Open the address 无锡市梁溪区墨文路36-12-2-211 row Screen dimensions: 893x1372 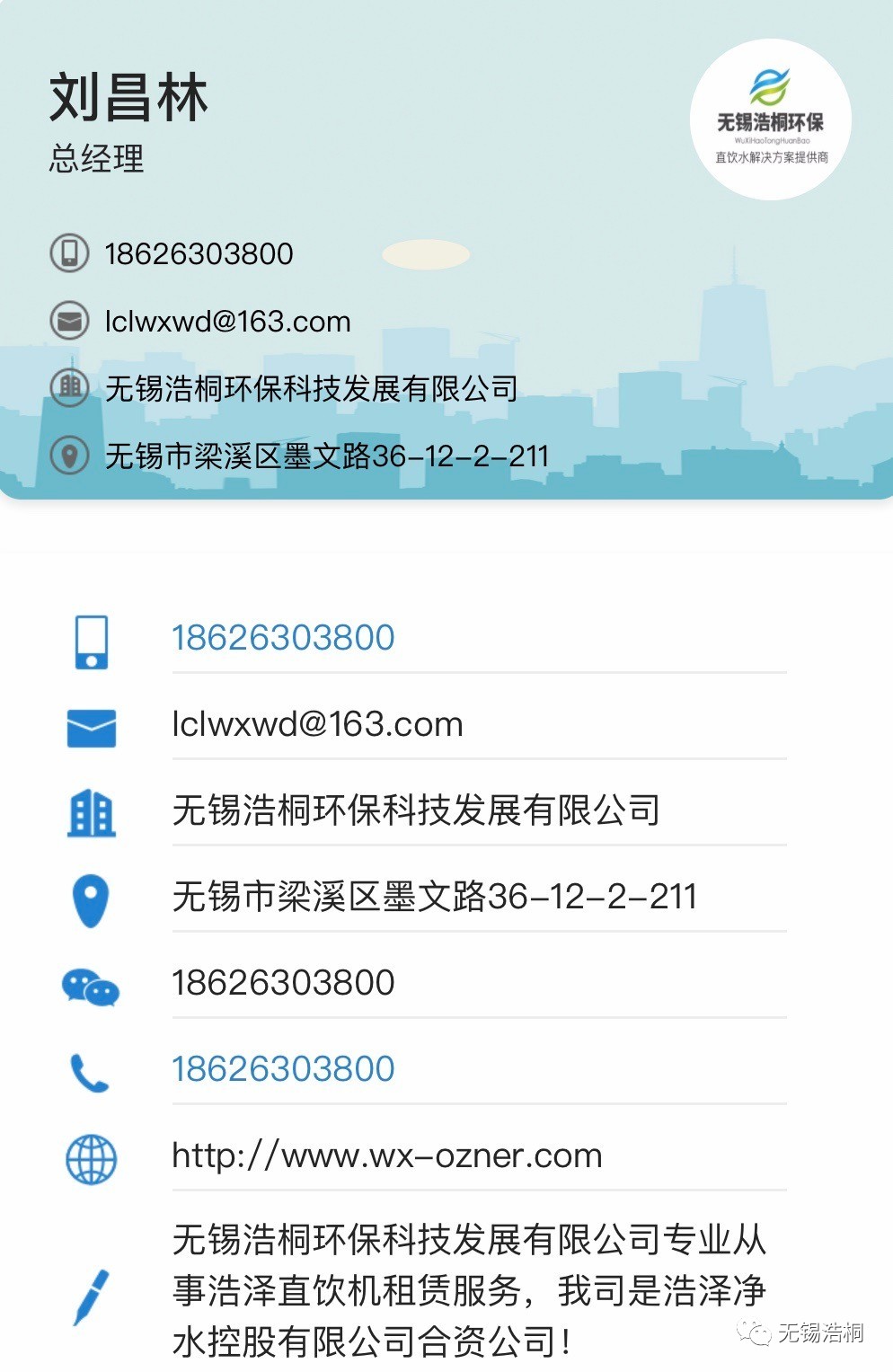pyautogui.click(x=434, y=897)
